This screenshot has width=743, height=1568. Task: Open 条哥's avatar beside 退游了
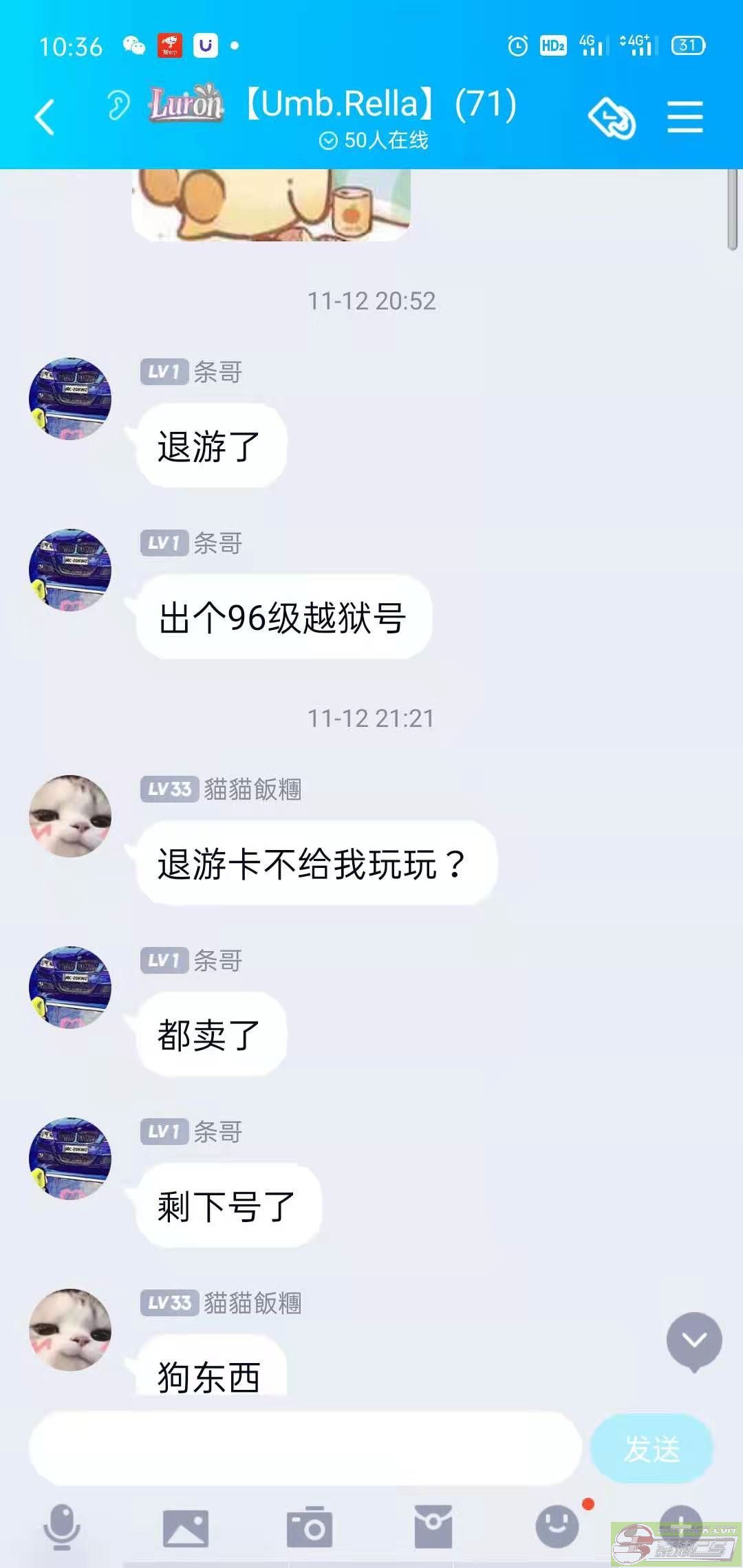point(70,399)
